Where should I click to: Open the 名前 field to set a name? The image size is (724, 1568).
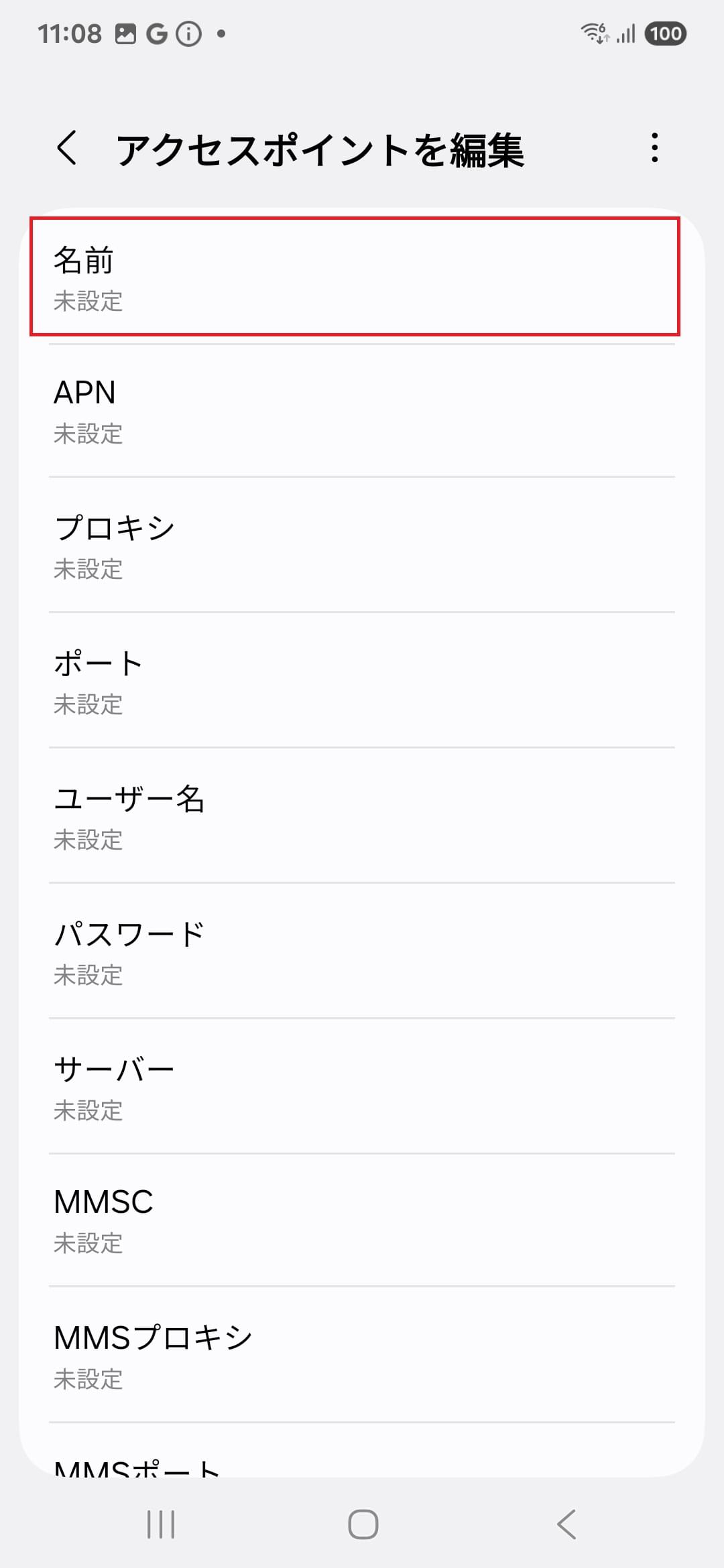point(362,278)
